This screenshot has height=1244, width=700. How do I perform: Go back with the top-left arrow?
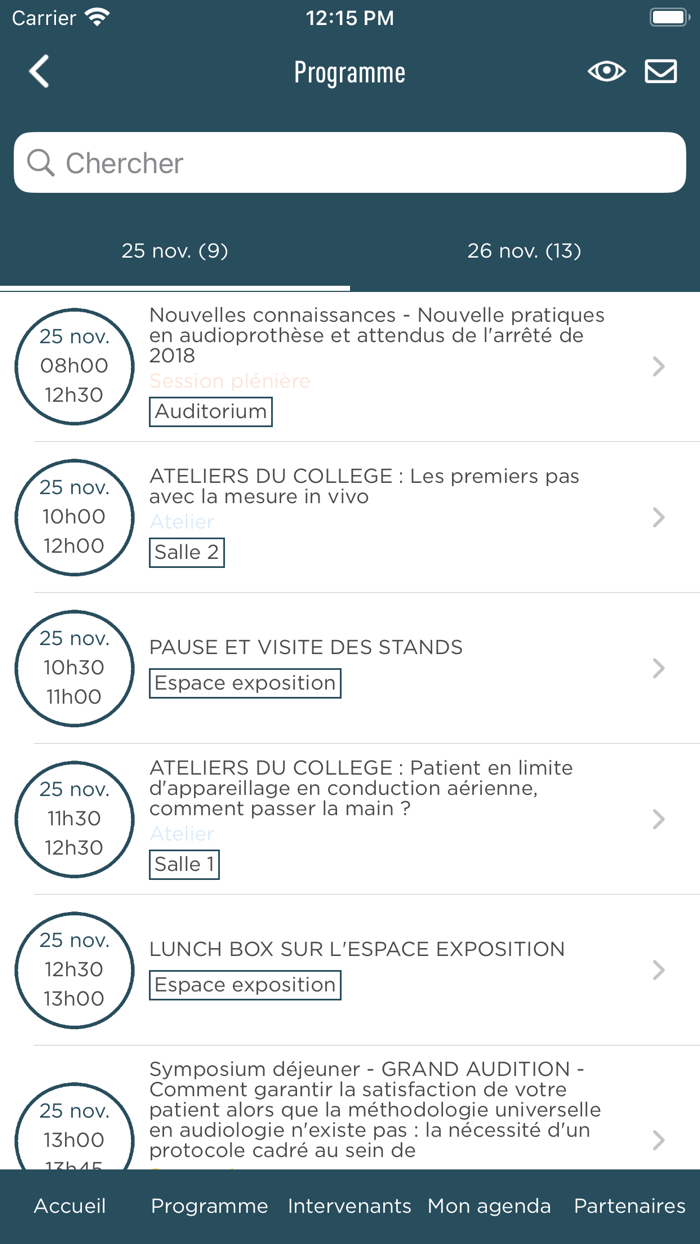tap(39, 72)
